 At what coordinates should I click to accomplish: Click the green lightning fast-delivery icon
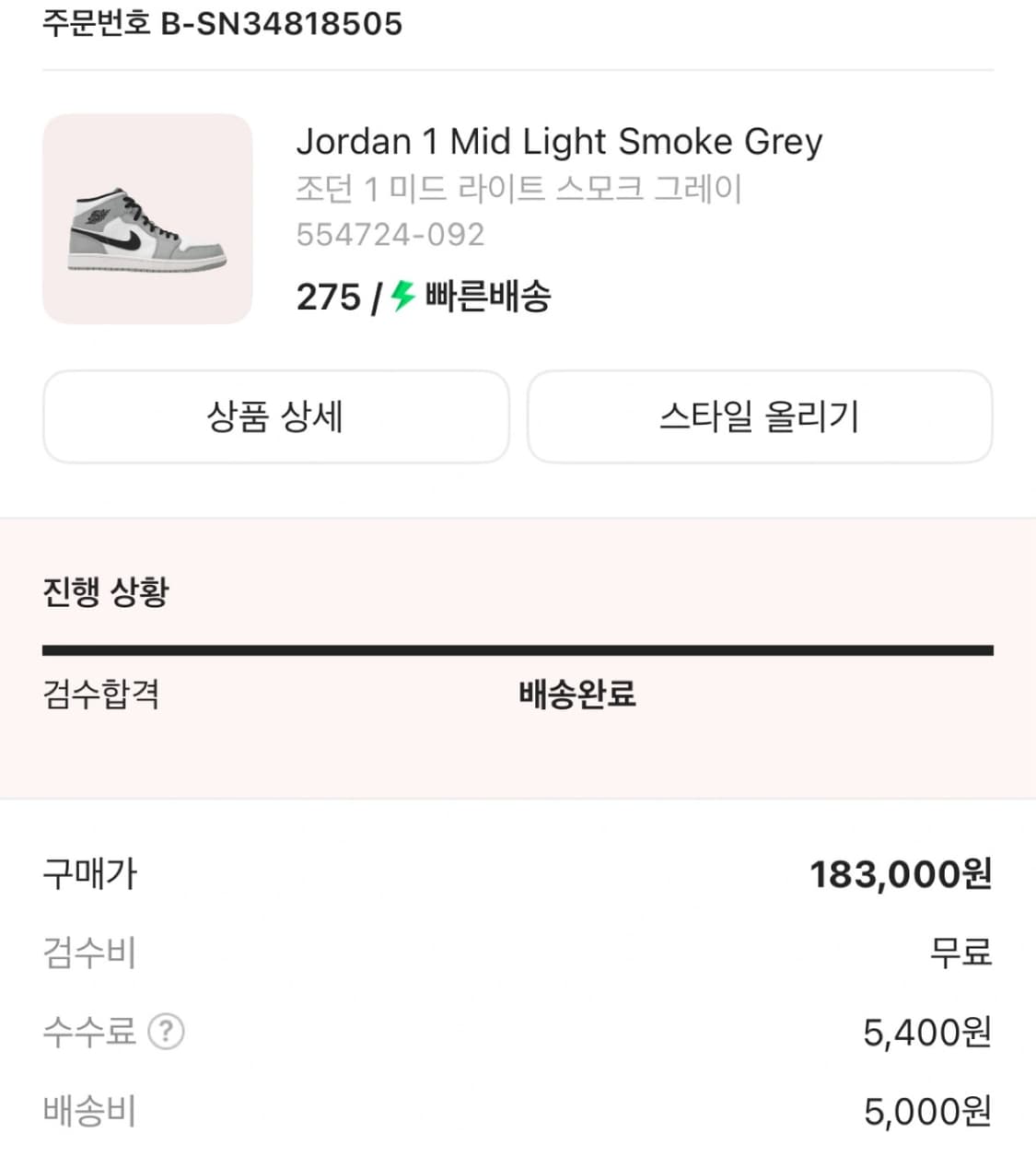coord(402,298)
